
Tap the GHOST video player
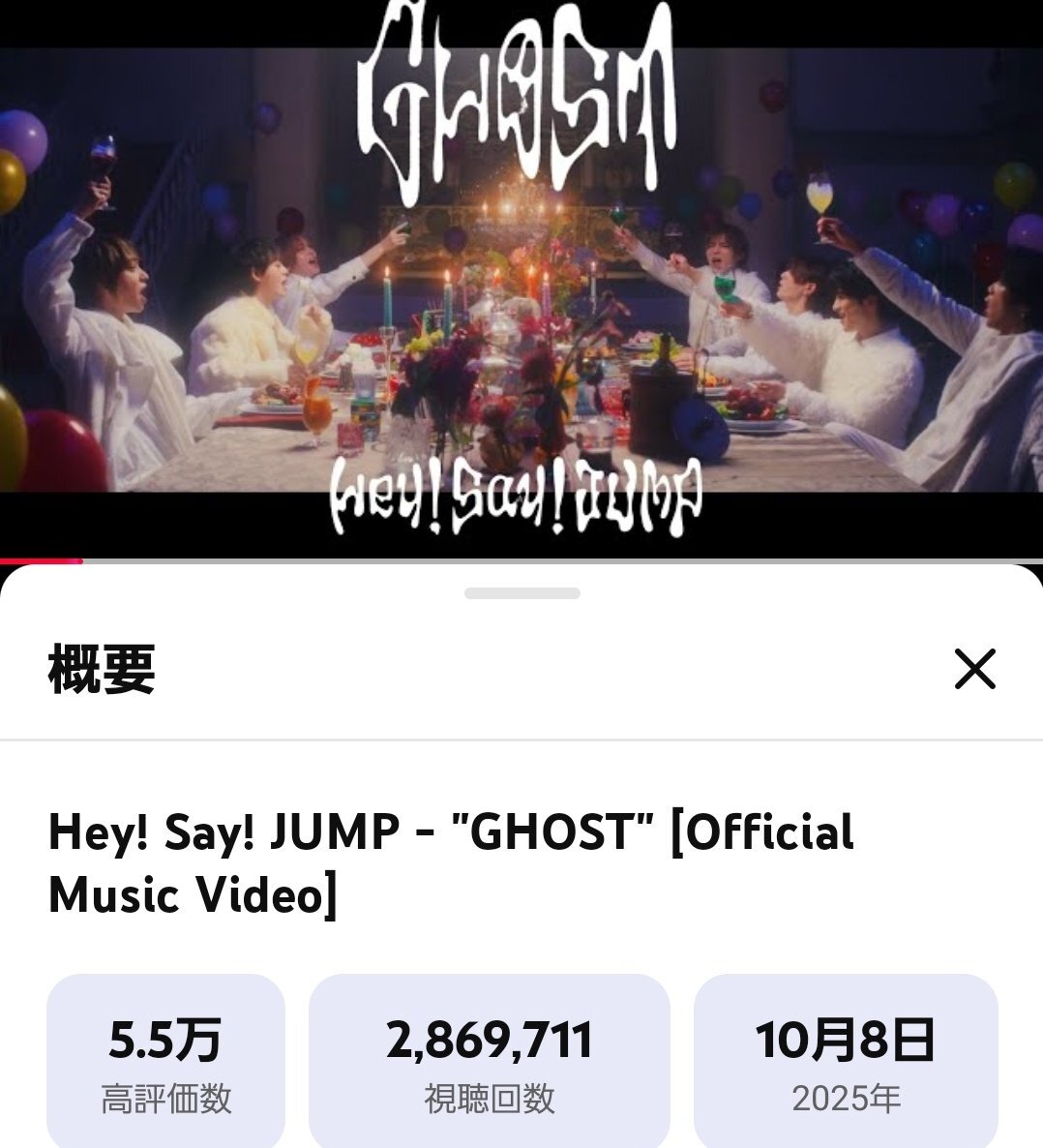pyautogui.click(x=521, y=281)
